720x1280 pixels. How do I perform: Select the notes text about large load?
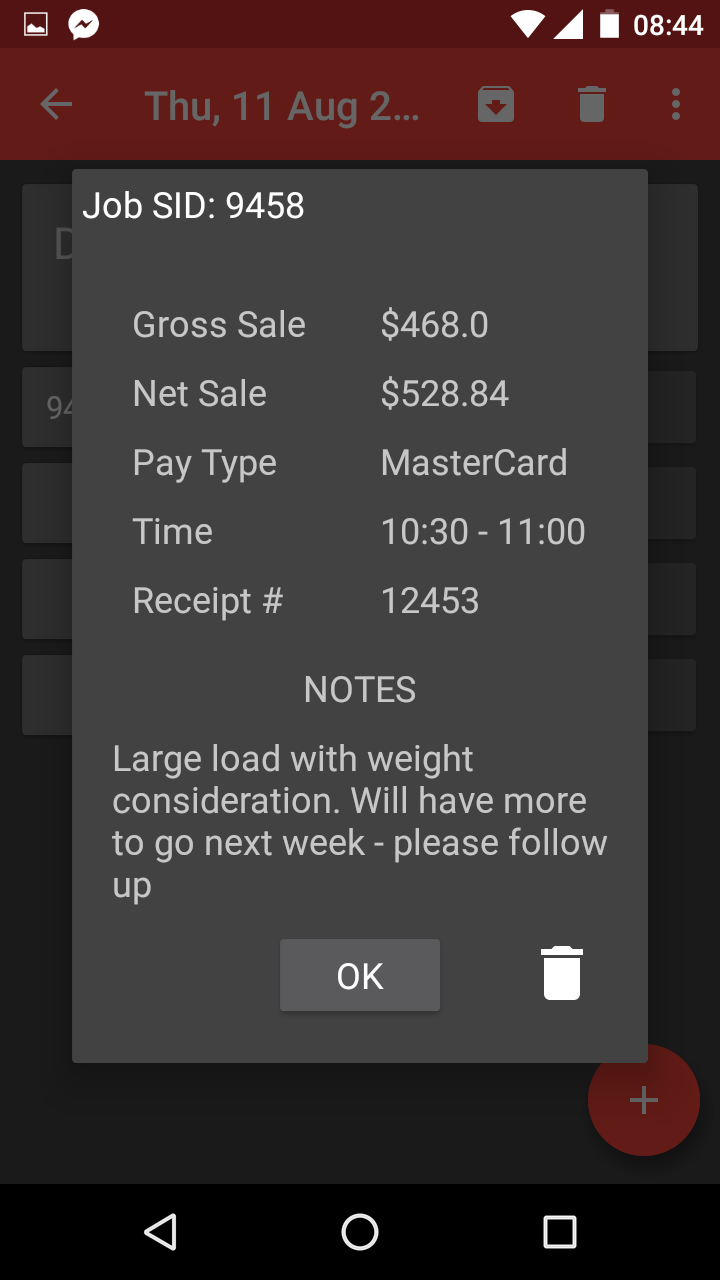(360, 820)
